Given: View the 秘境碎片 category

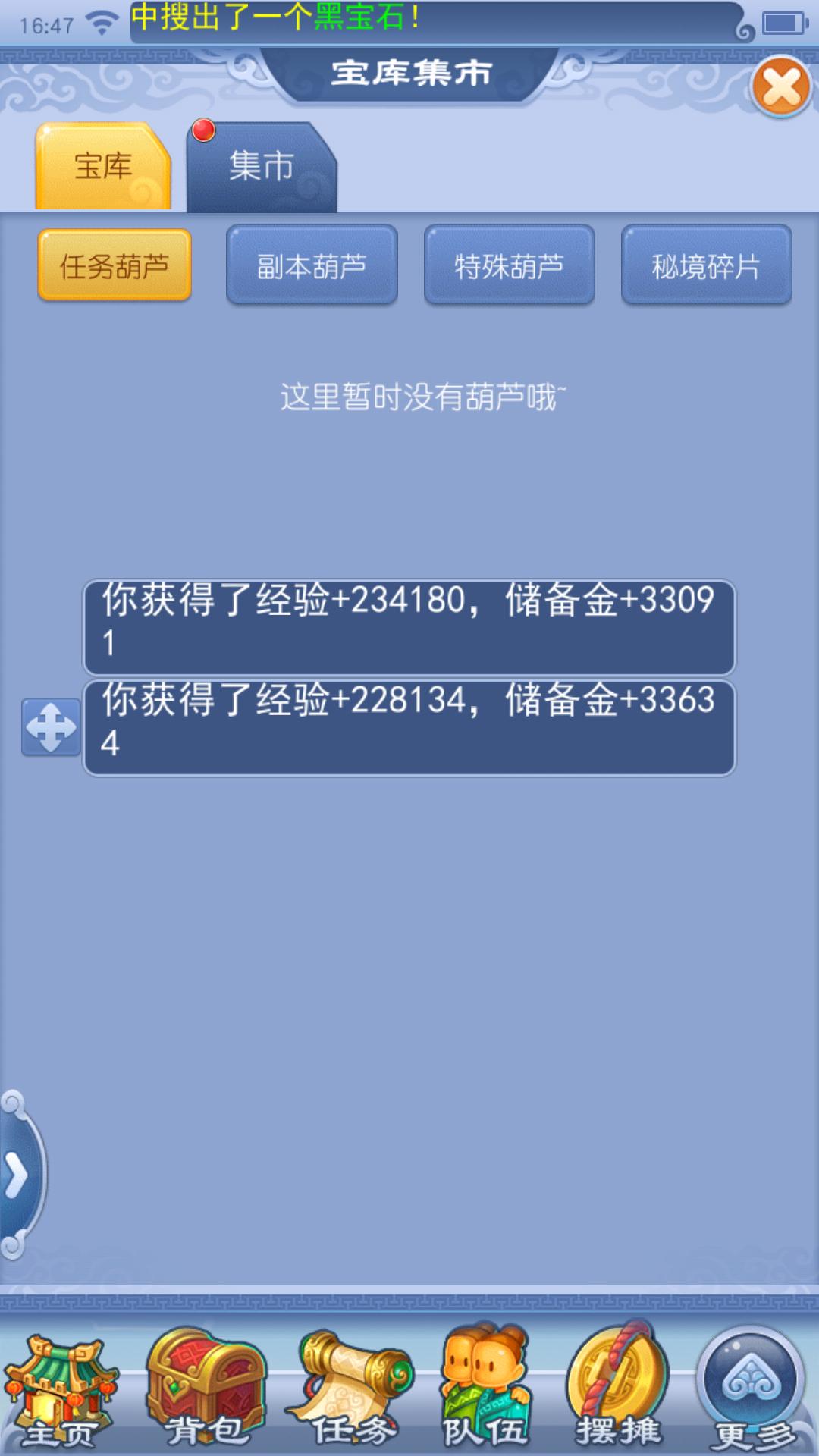Looking at the screenshot, I should (x=706, y=266).
